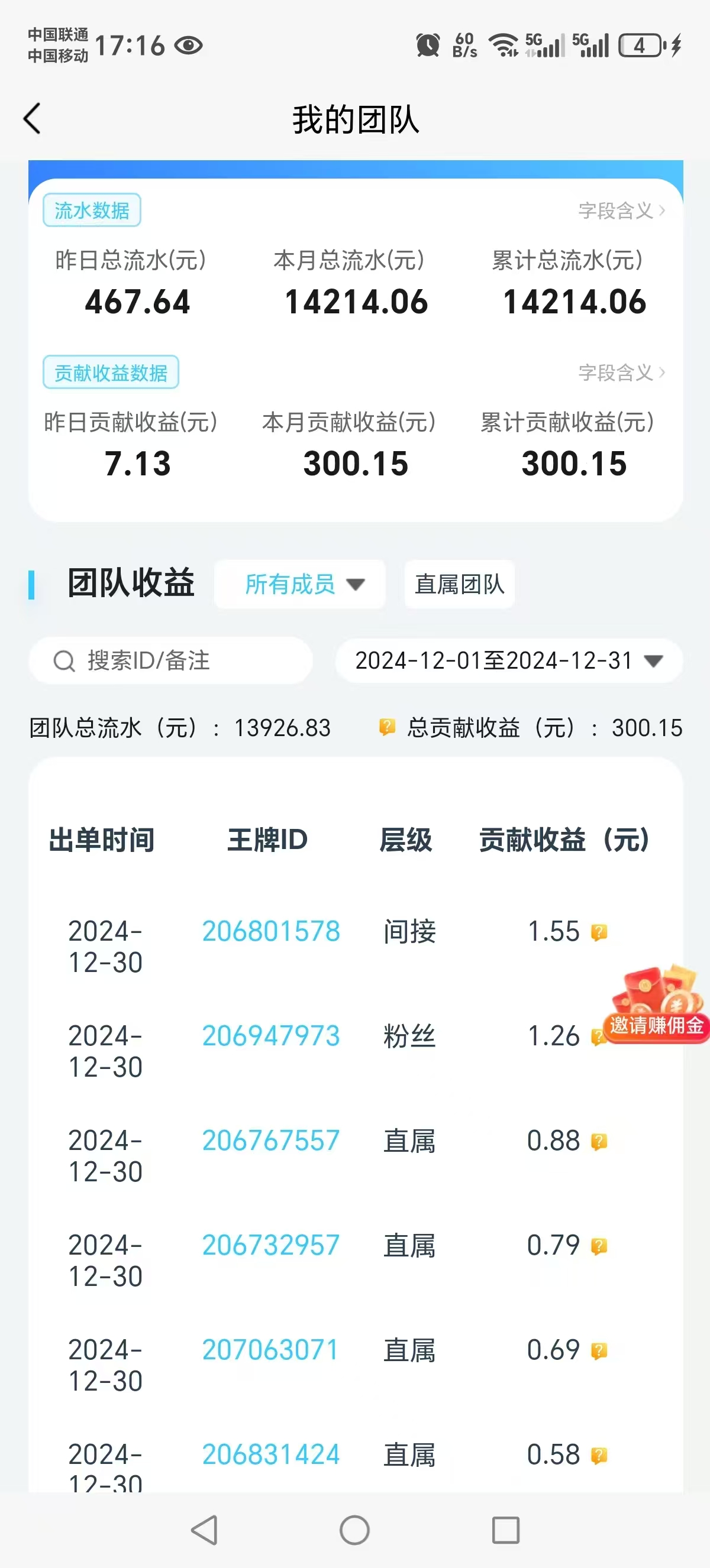
Task: Open member ID 206767557
Action: tap(271, 1141)
